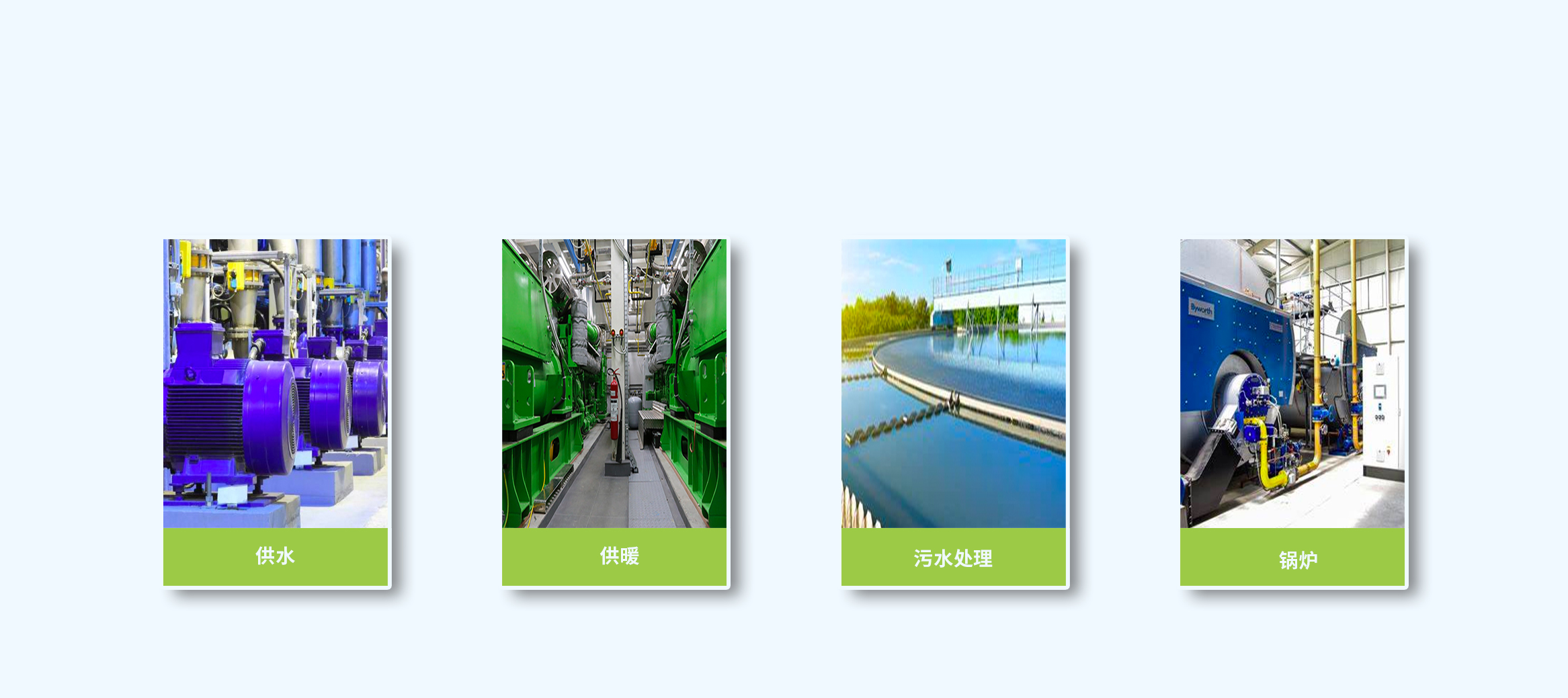Viewport: 1568px width, 698px height.
Task: Open the 供暖 heating card
Action: 614,412
